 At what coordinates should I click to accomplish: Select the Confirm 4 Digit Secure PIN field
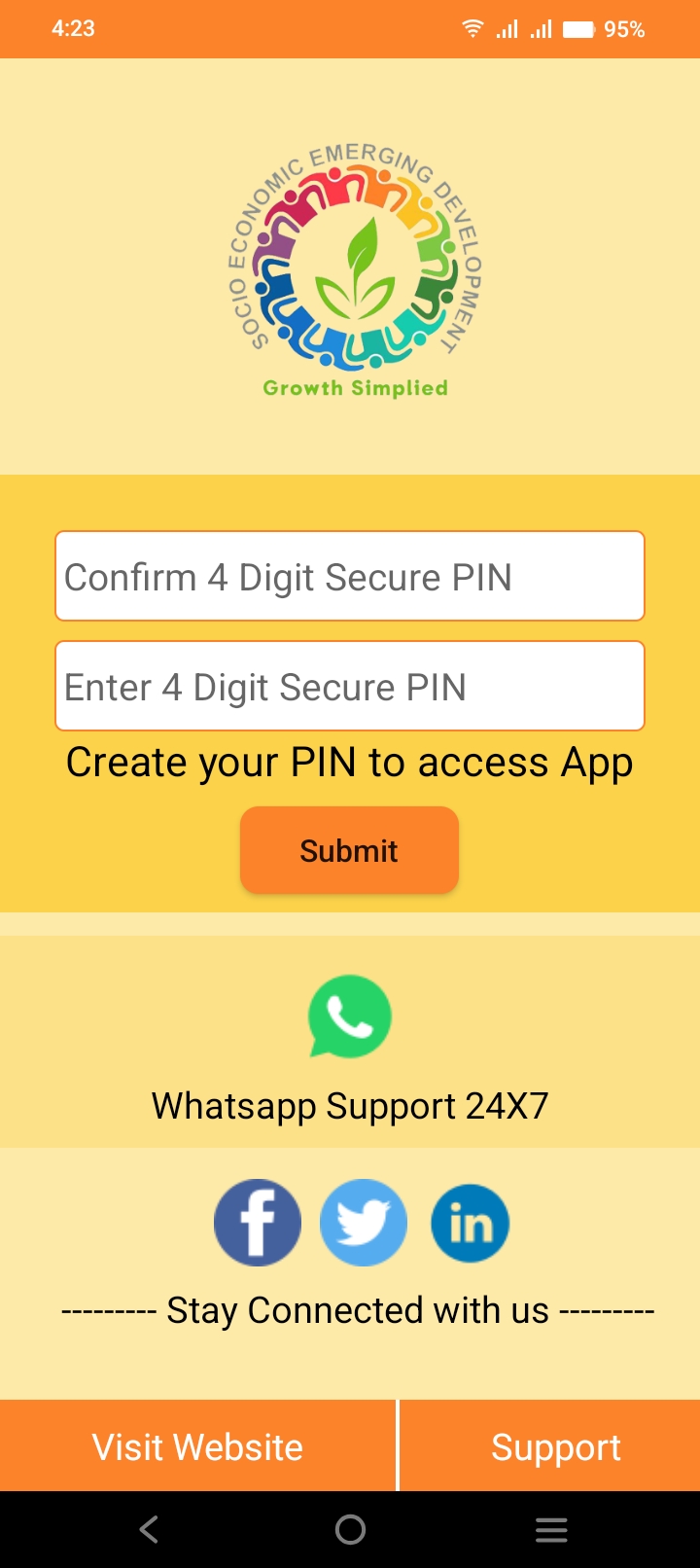click(x=350, y=576)
